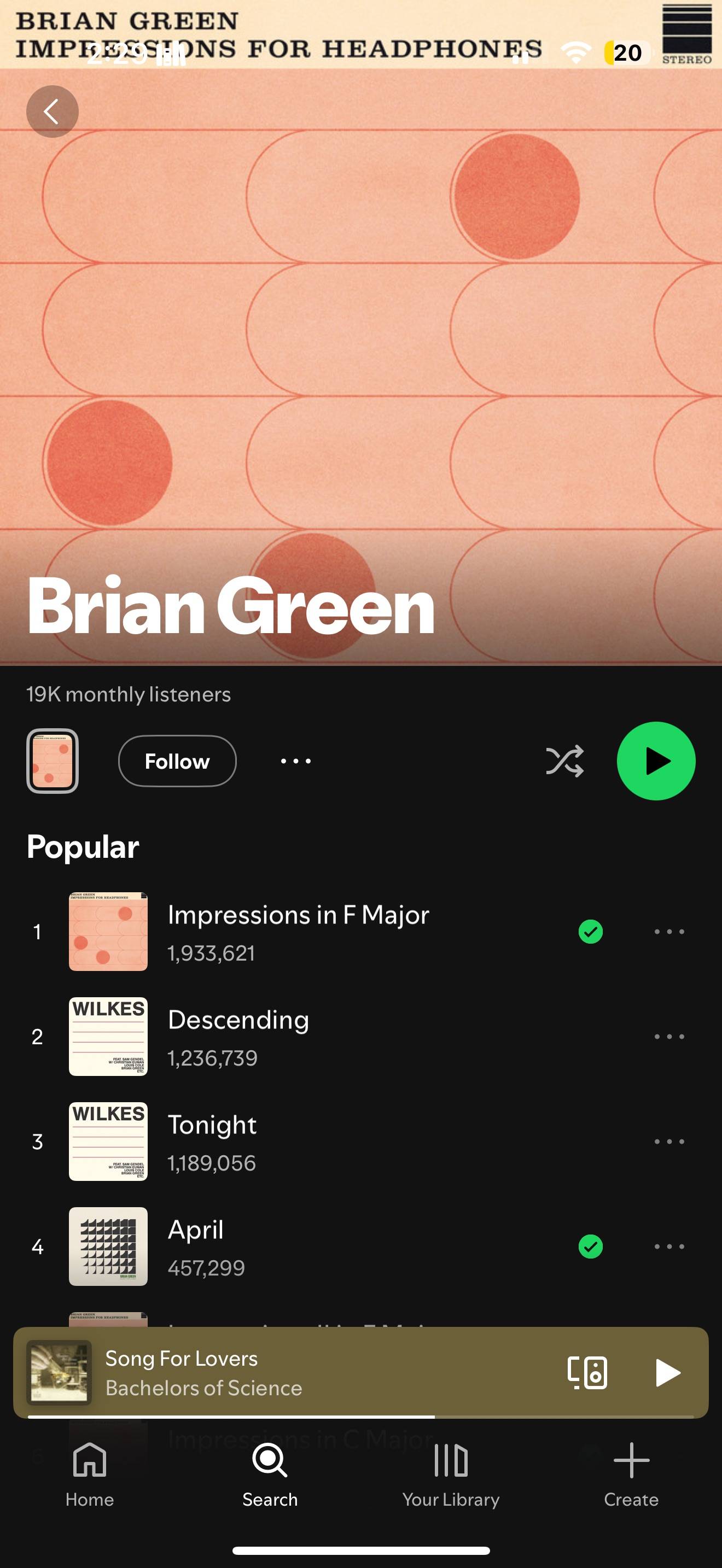
Task: Open more options for Tonight
Action: point(669,1142)
